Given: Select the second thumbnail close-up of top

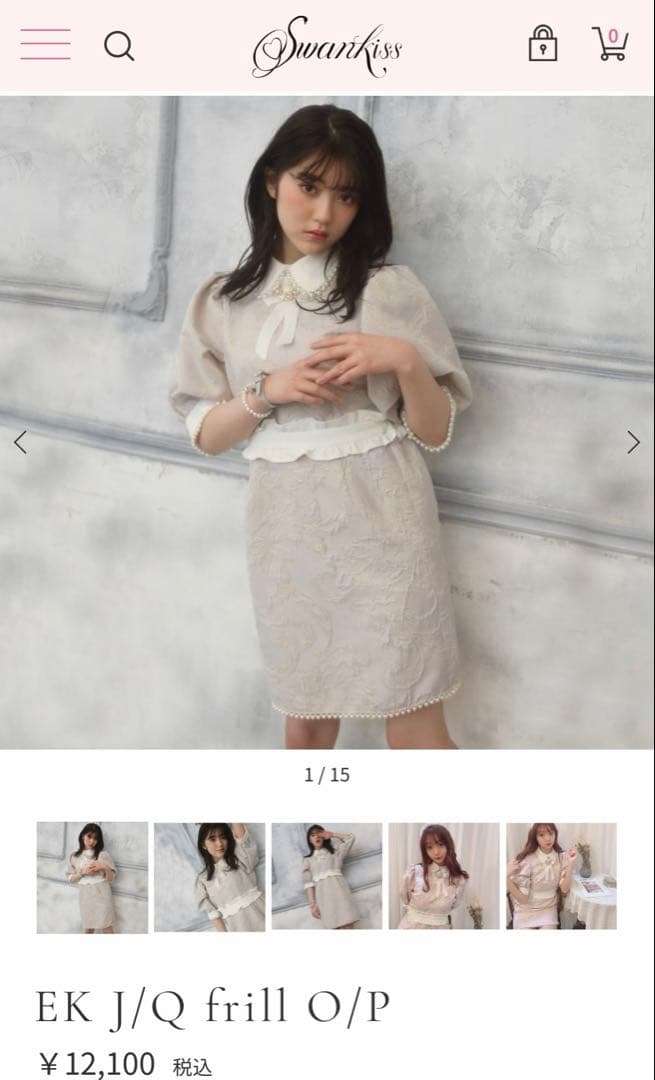Looking at the screenshot, I should click(209, 877).
